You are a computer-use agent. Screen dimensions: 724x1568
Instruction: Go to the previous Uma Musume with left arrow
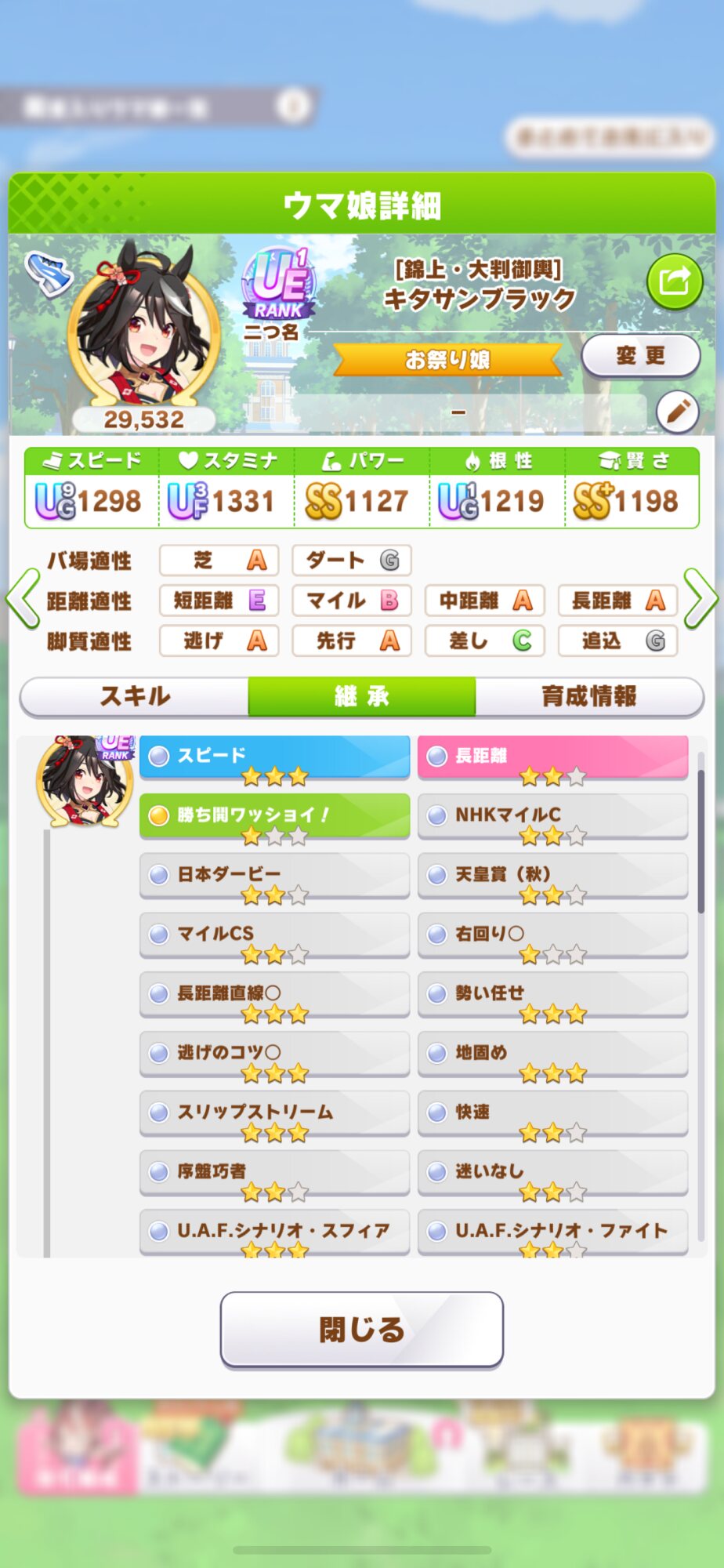pos(23,600)
